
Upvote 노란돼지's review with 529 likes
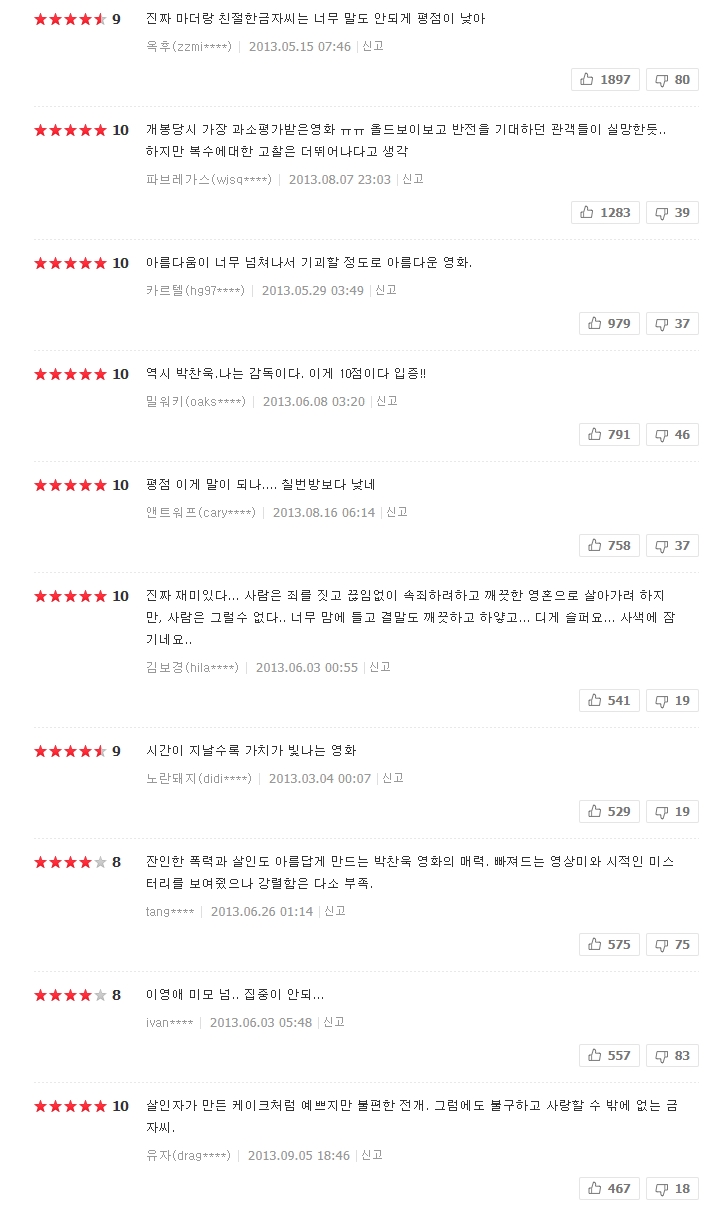tap(609, 812)
